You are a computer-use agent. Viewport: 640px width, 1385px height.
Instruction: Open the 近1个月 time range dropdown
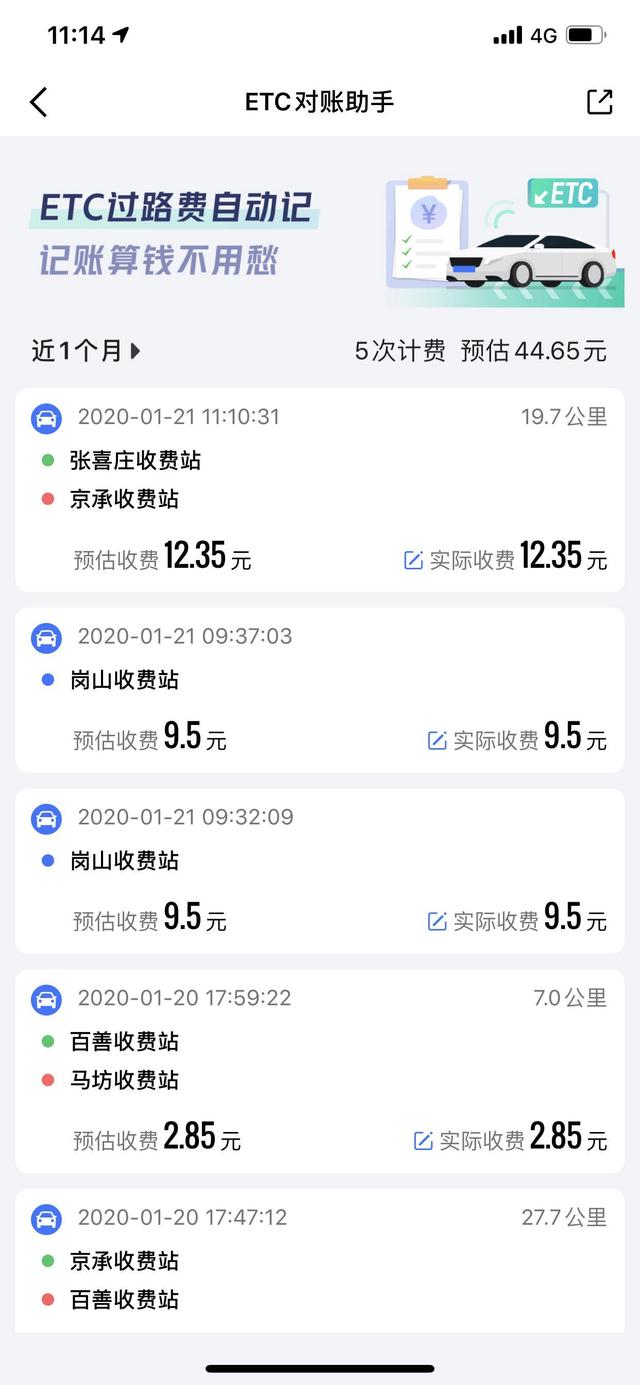(x=86, y=351)
